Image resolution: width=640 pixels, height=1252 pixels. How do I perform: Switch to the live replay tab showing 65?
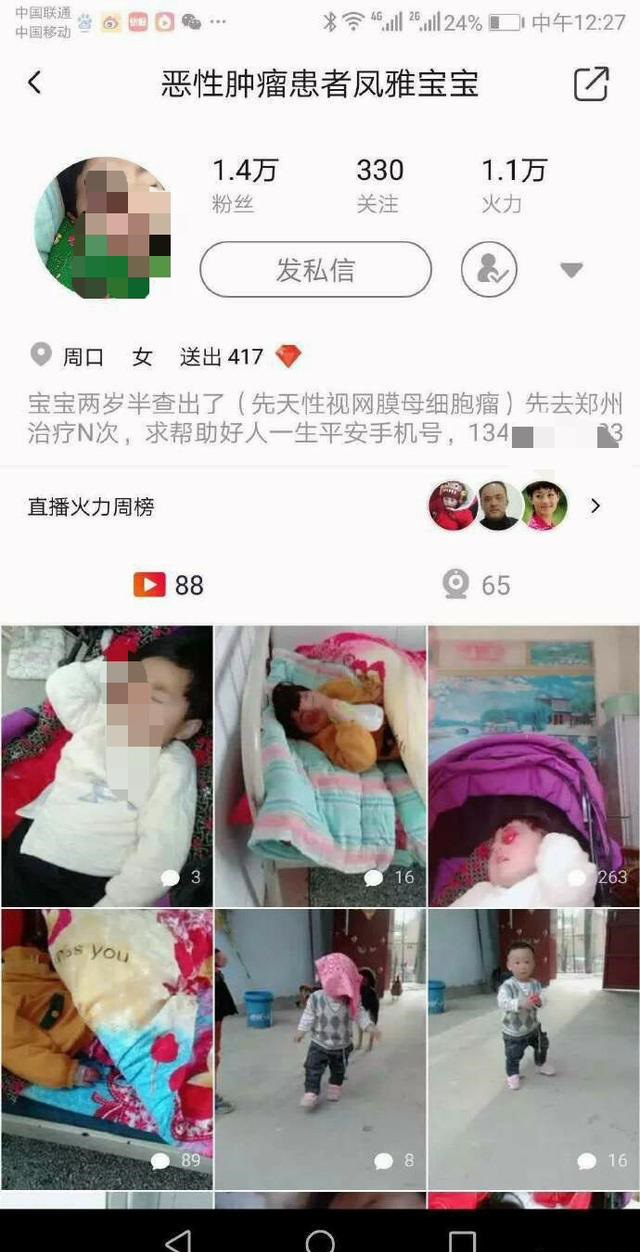coord(477,585)
